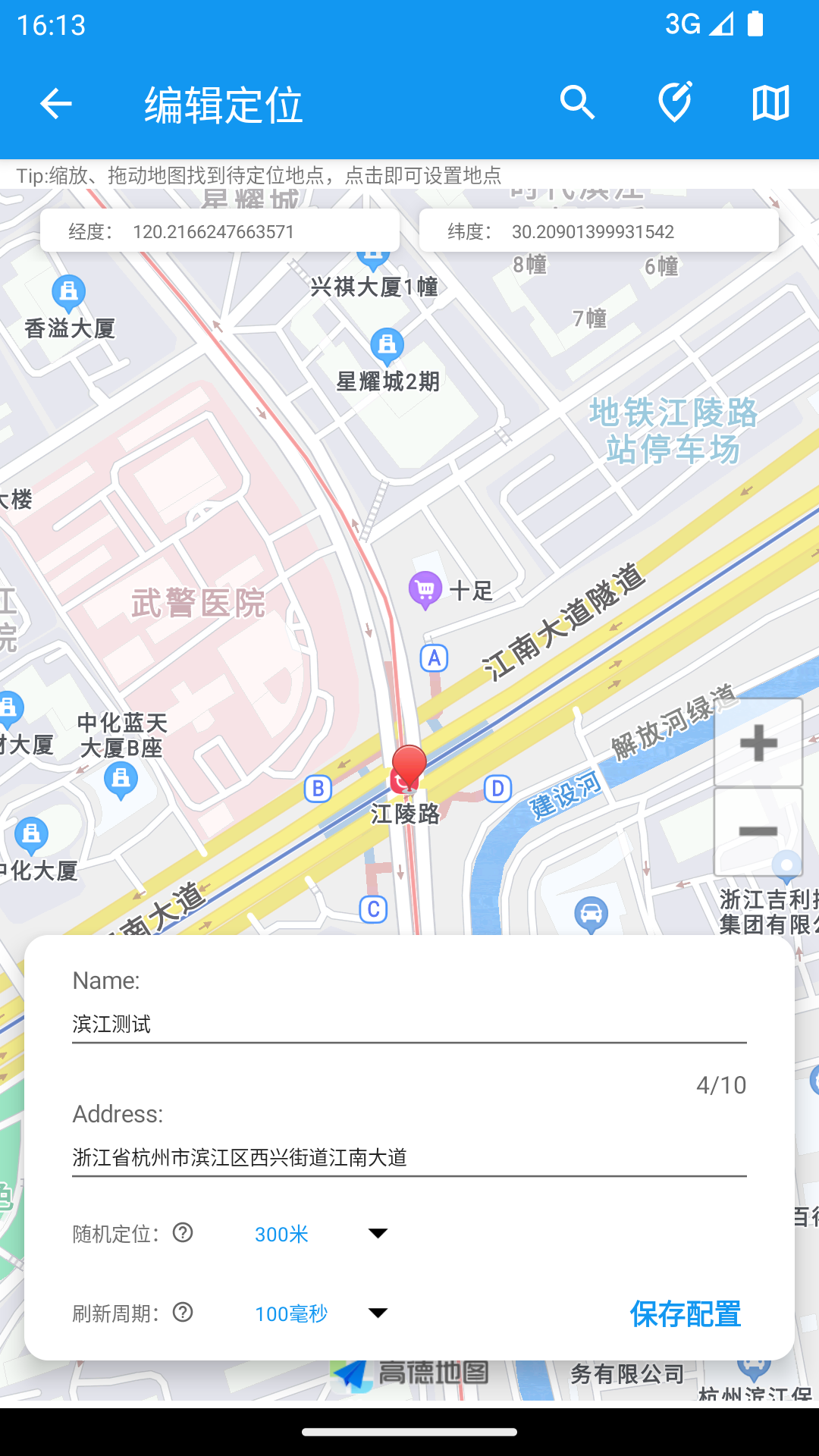Show help for 刷新周期
819x1456 pixels.
(183, 1313)
